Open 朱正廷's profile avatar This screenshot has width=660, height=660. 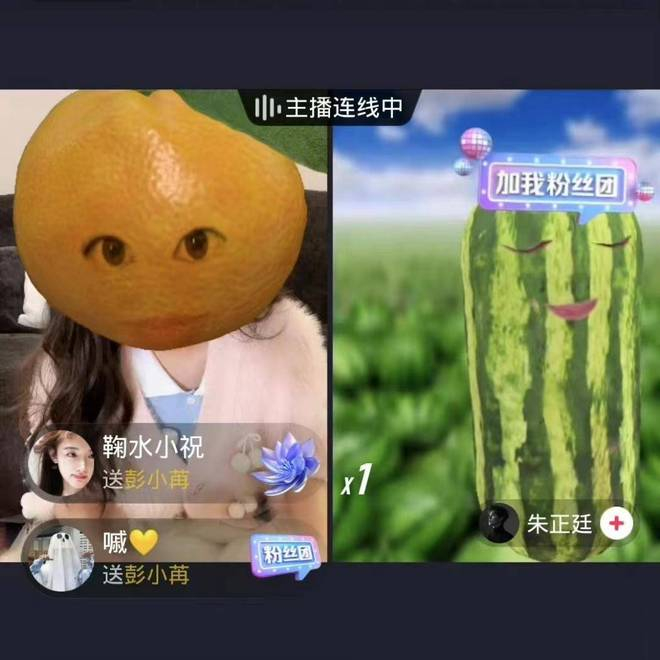pos(499,523)
